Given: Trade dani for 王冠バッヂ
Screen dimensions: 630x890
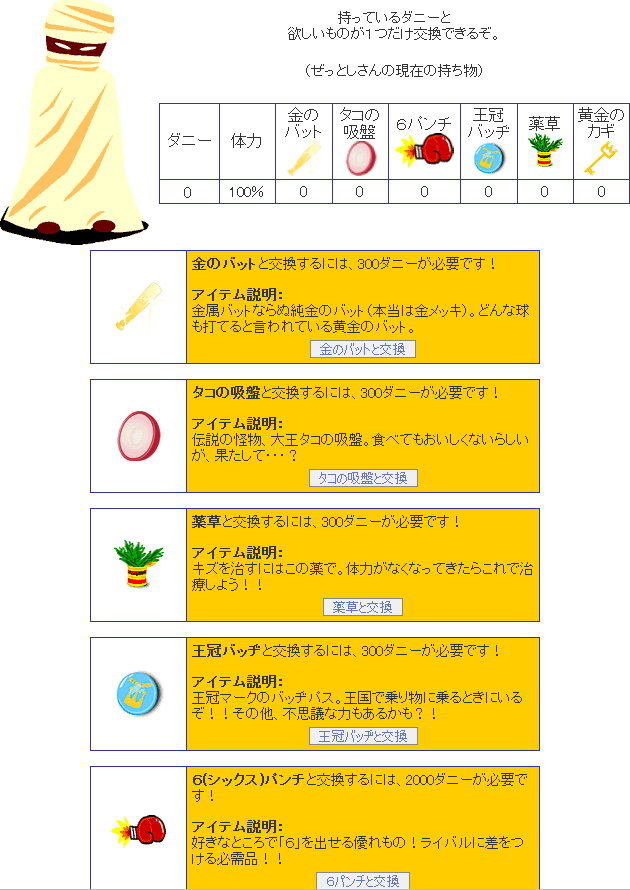Looking at the screenshot, I should tap(363, 736).
